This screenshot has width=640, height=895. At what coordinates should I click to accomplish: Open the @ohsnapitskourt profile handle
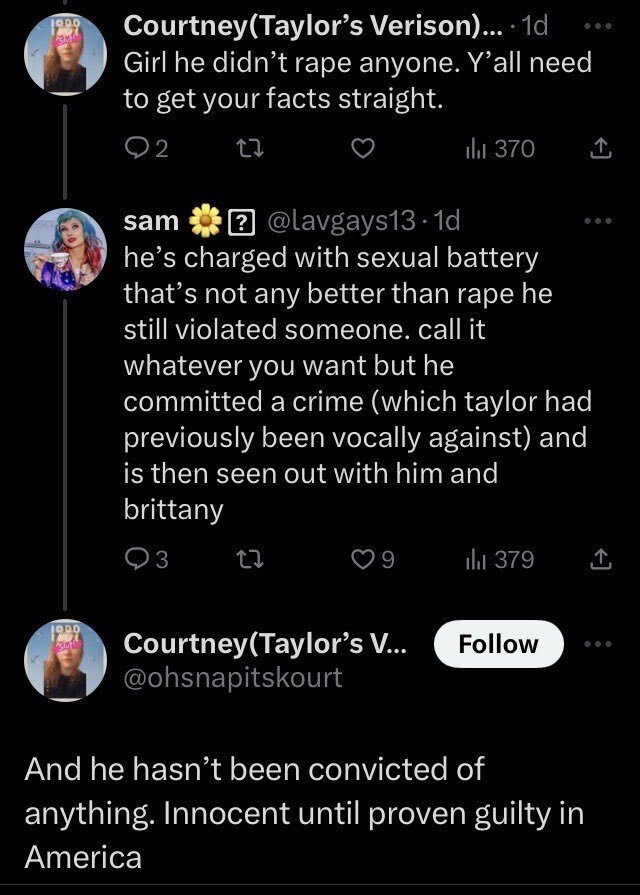coord(232,677)
